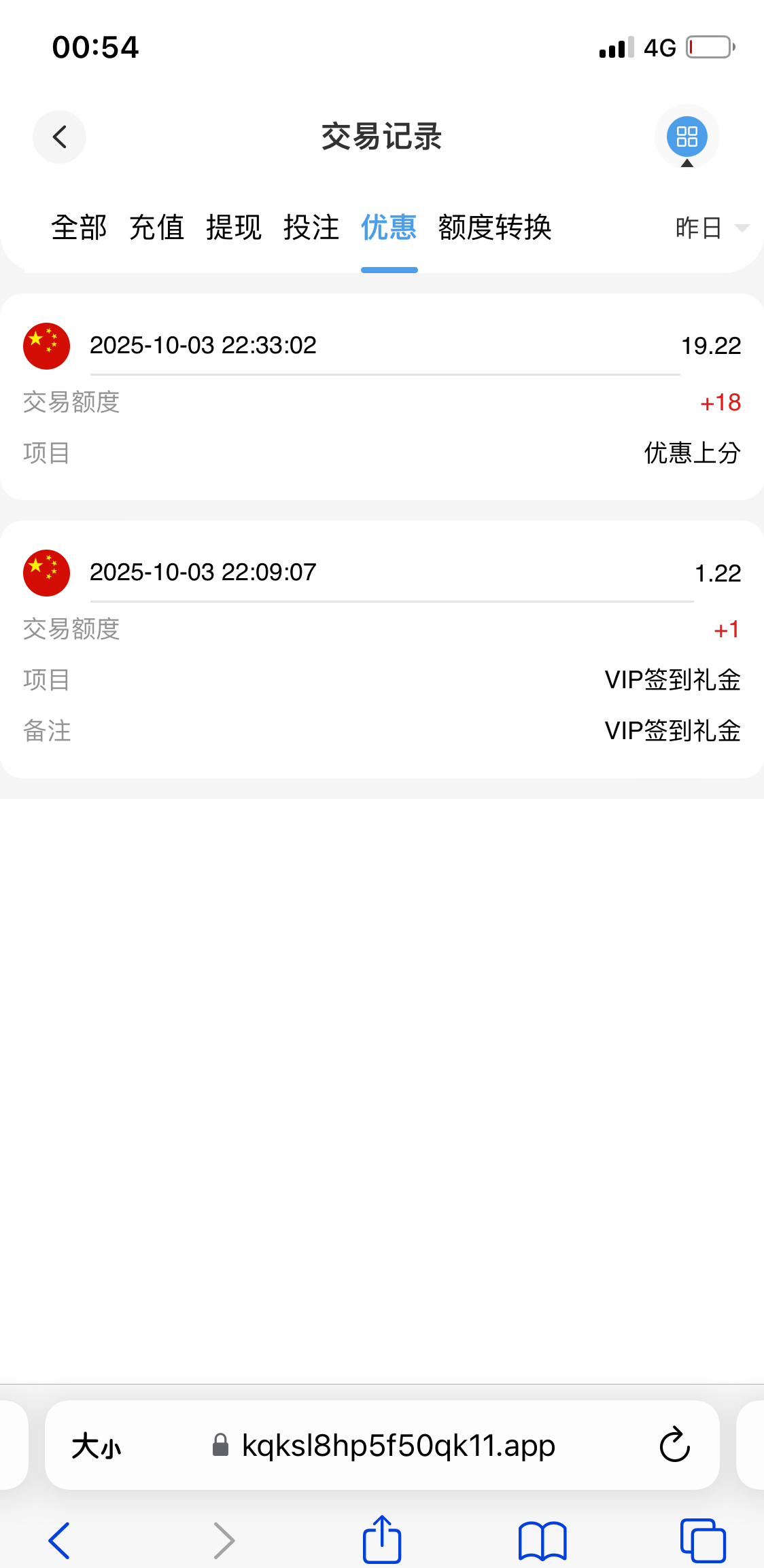
Task: Select the 充值 tab
Action: (x=156, y=227)
